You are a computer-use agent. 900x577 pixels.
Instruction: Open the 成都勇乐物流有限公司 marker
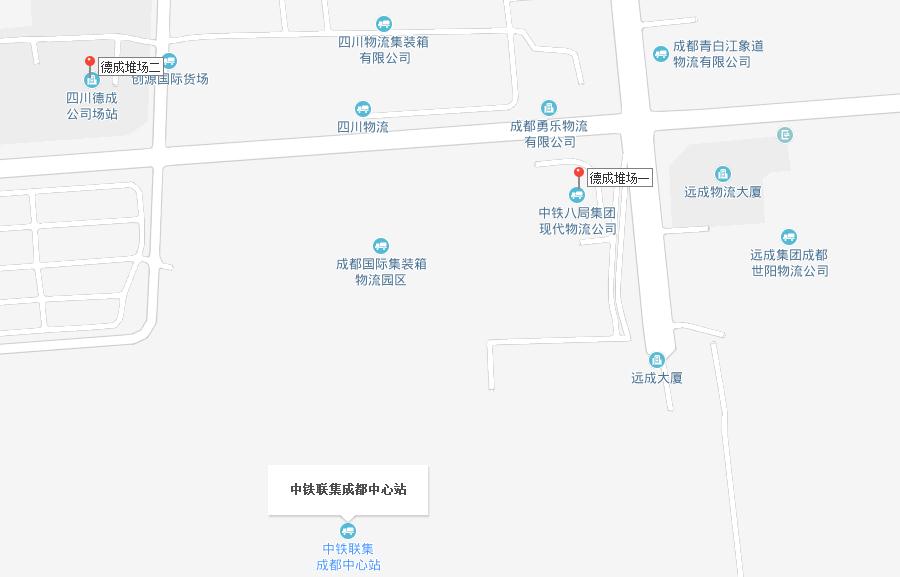tap(549, 108)
